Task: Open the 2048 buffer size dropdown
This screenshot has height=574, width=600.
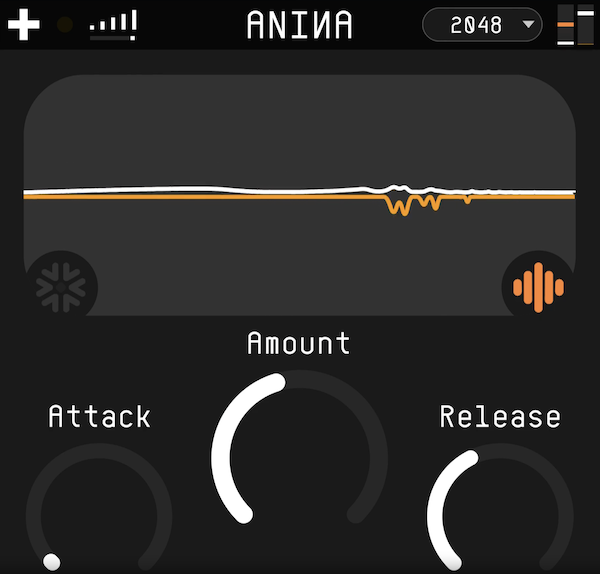Action: pos(482,25)
